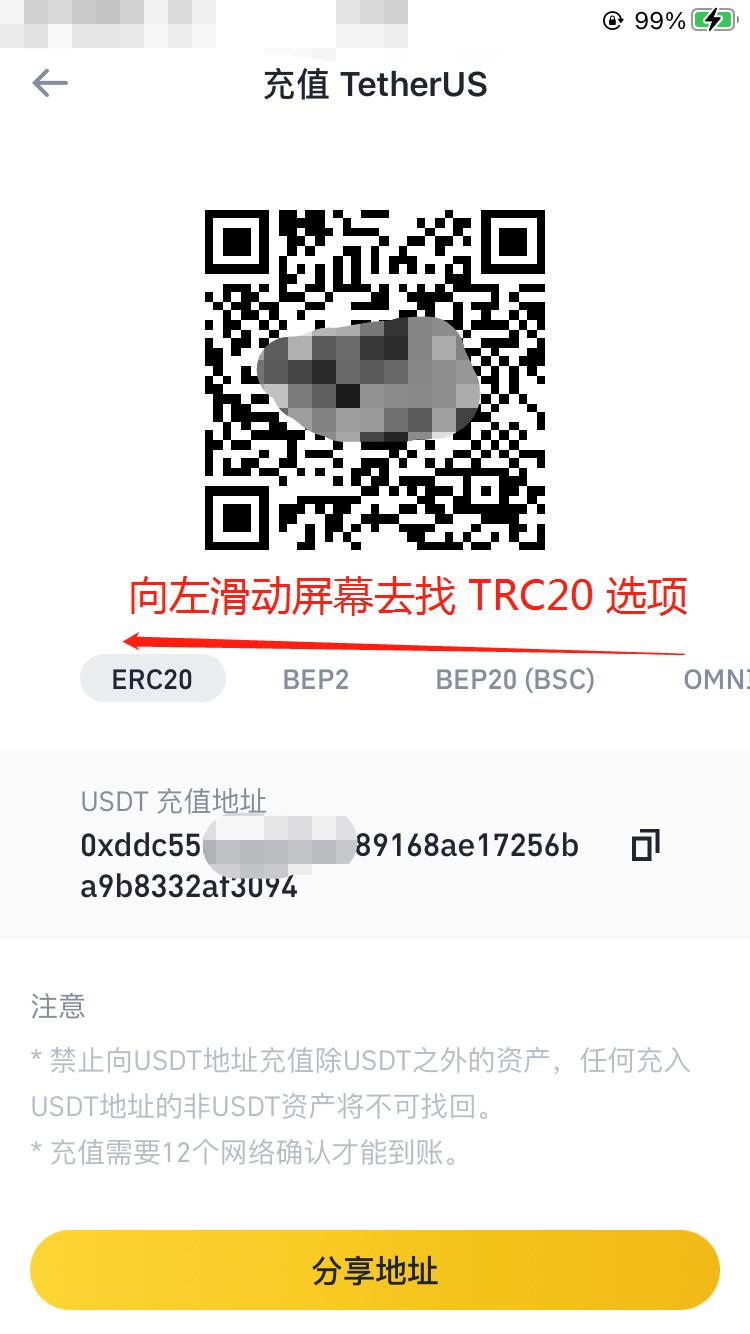This screenshot has height=1334, width=750.
Task: Choose the BEP20 (BSC) network
Action: pyautogui.click(x=515, y=680)
